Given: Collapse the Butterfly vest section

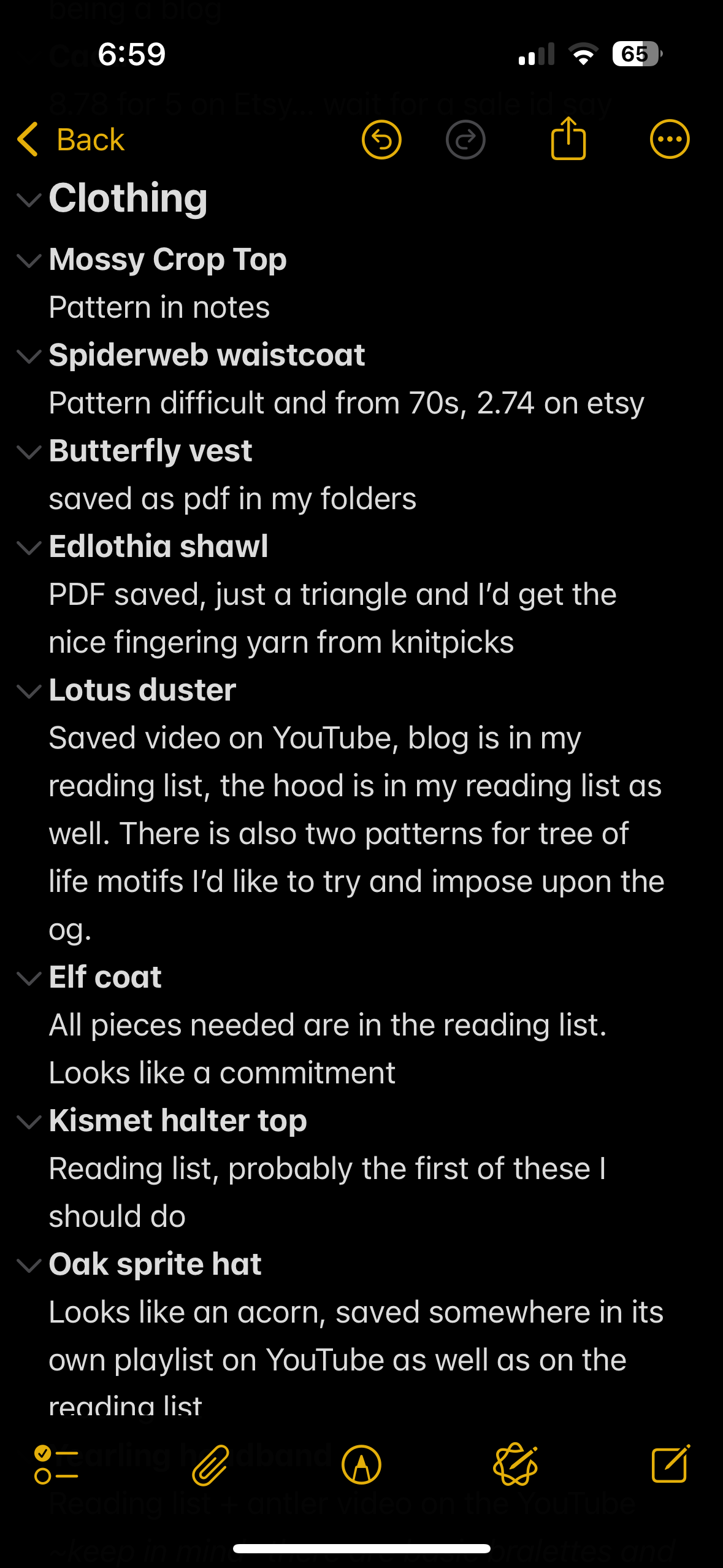Looking at the screenshot, I should tap(29, 452).
